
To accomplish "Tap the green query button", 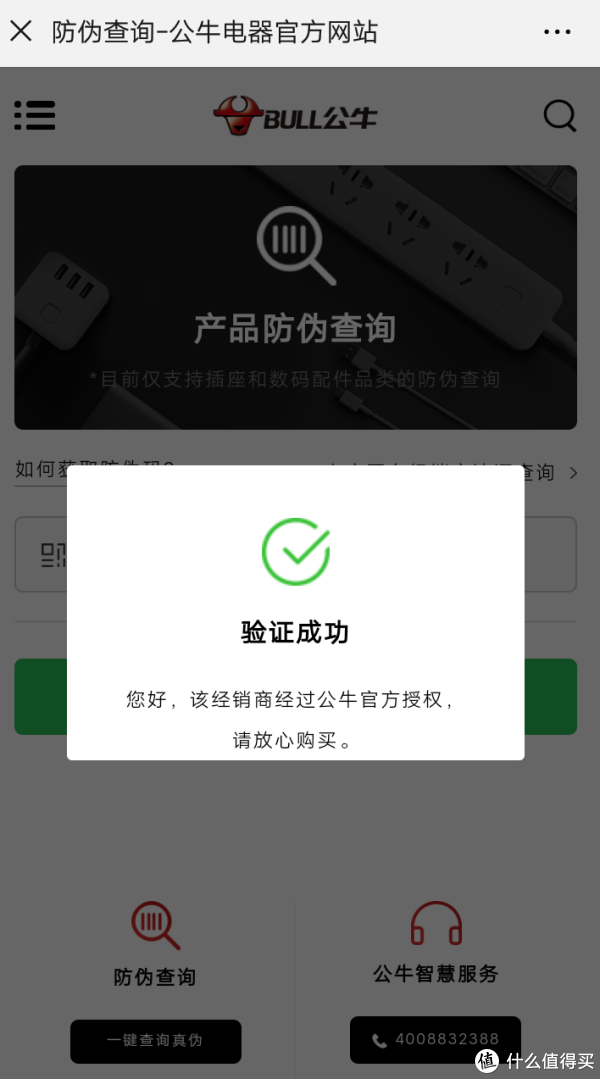I will tap(550, 697).
